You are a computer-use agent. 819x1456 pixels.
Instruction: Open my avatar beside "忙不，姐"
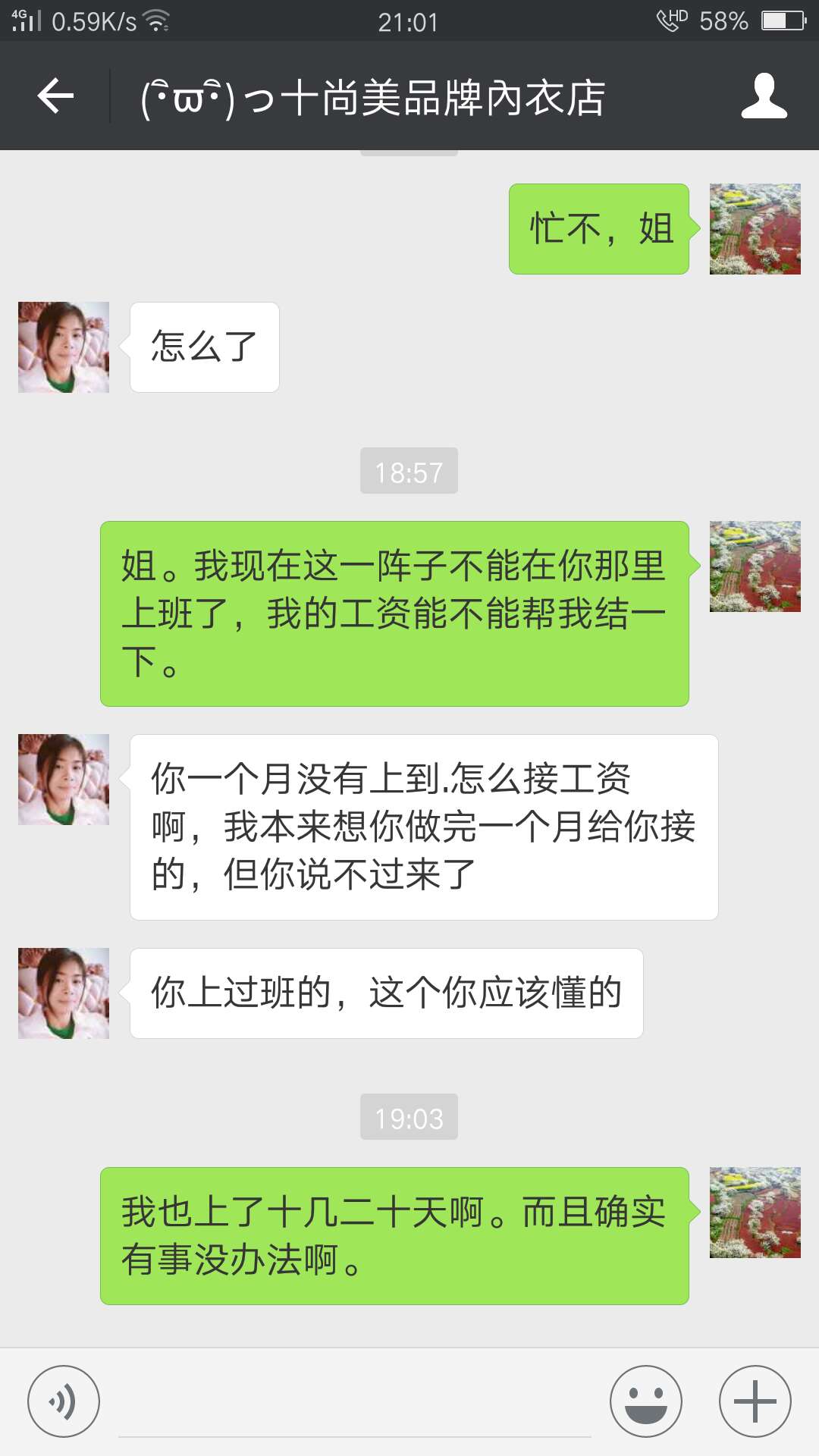click(x=755, y=229)
